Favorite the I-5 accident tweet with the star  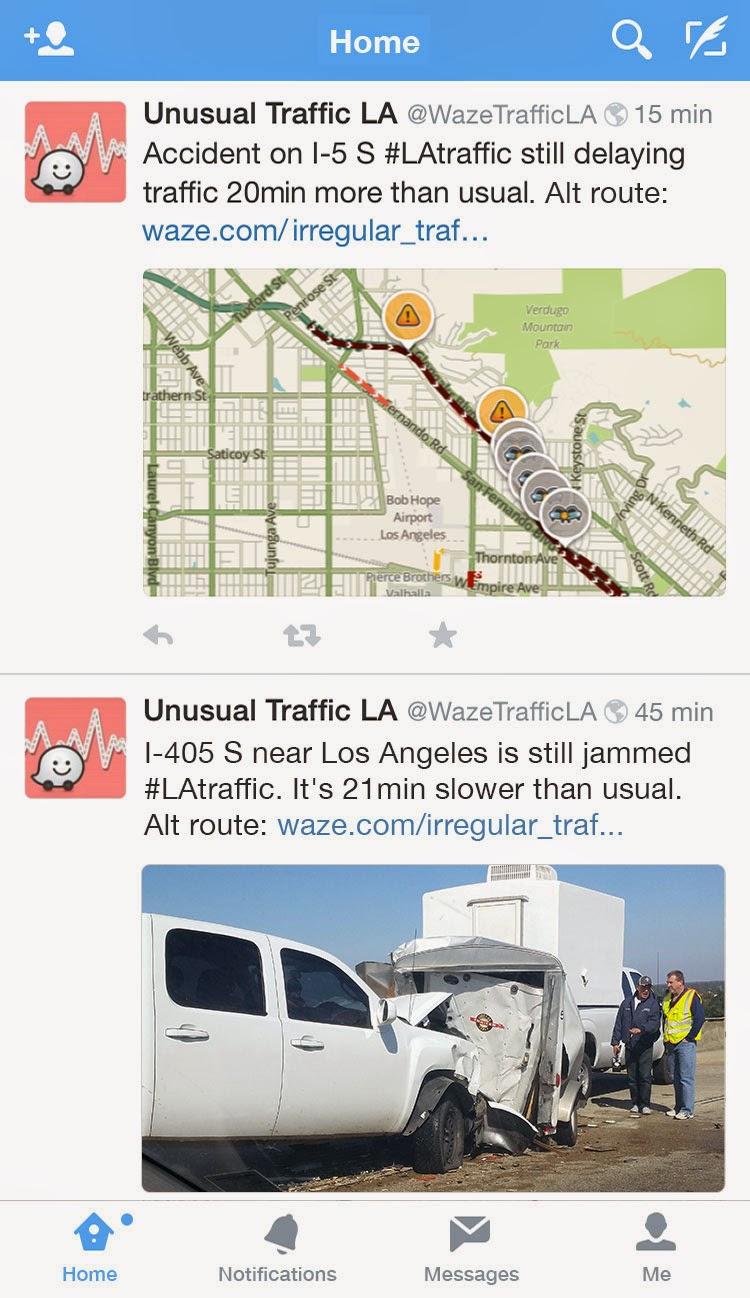[x=443, y=633]
